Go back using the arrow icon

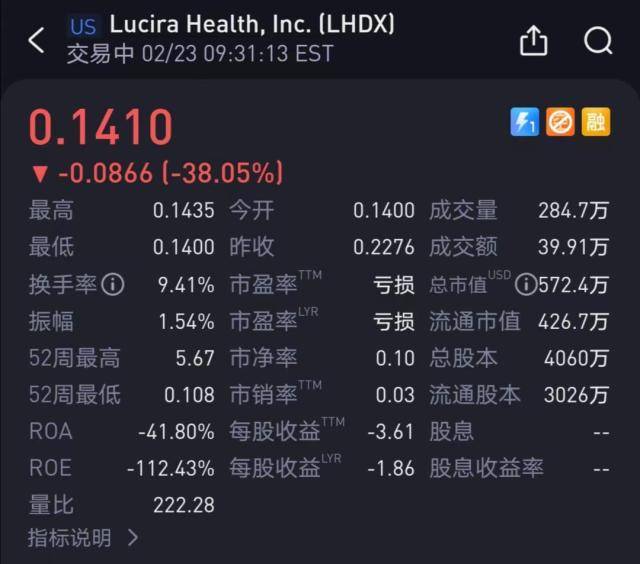point(37,41)
